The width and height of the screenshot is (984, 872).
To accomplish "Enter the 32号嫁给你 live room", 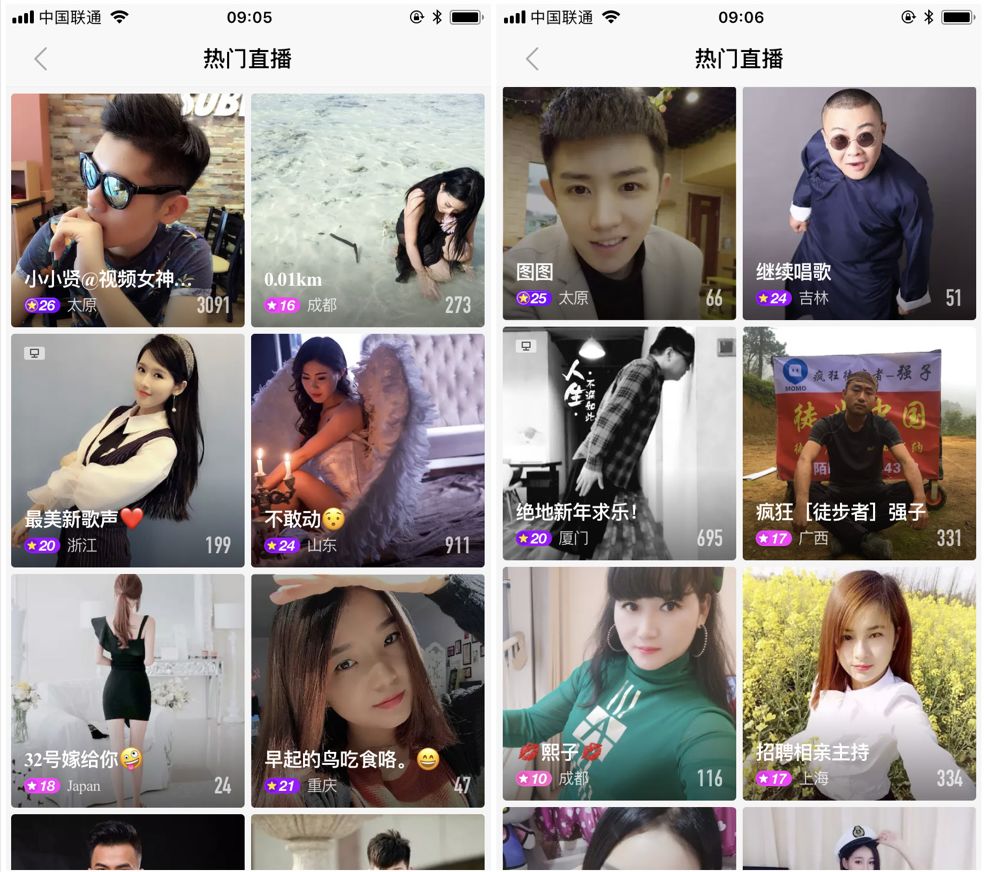I will [x=127, y=690].
